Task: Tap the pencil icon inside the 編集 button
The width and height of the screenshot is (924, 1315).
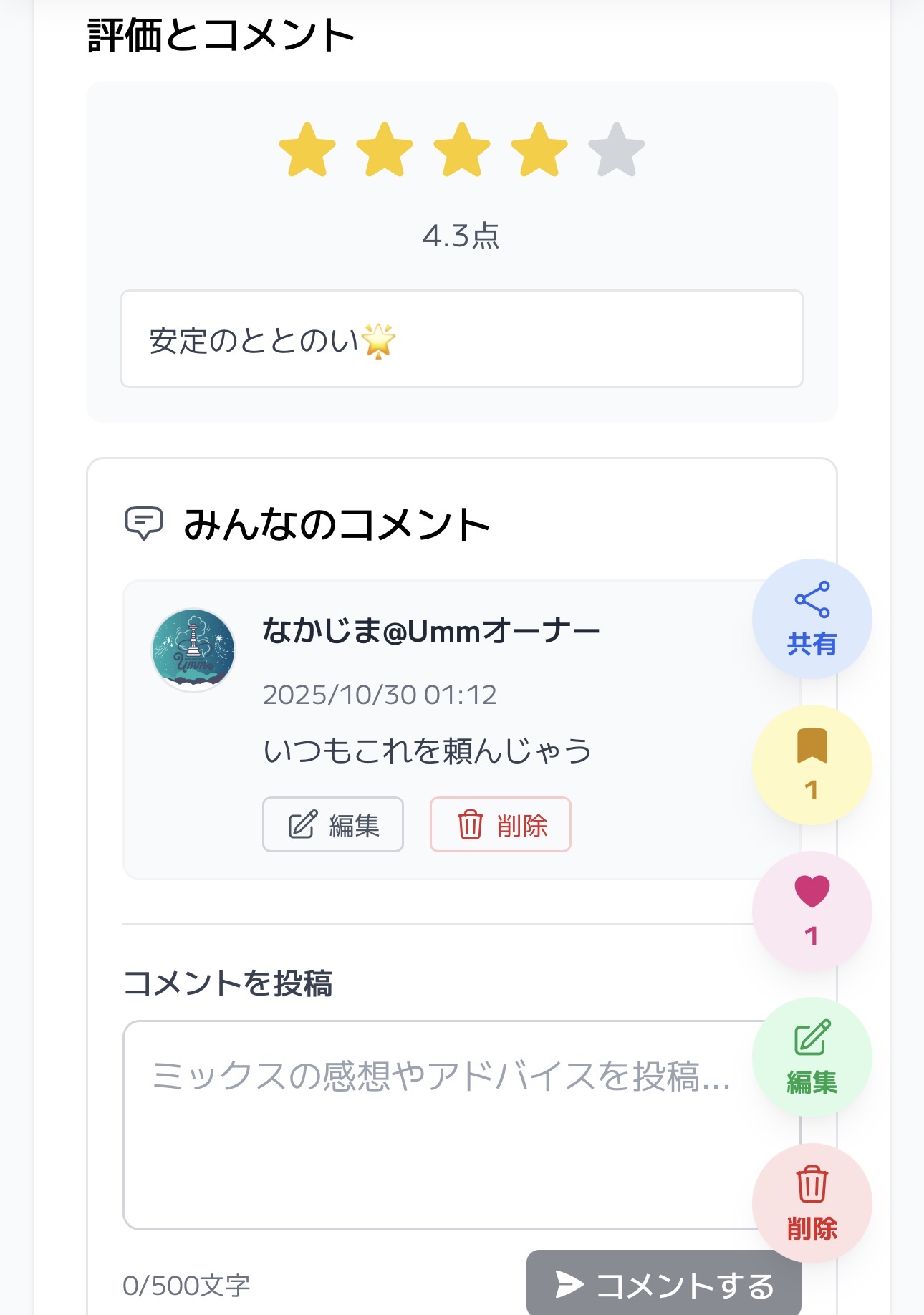Action: (x=304, y=824)
